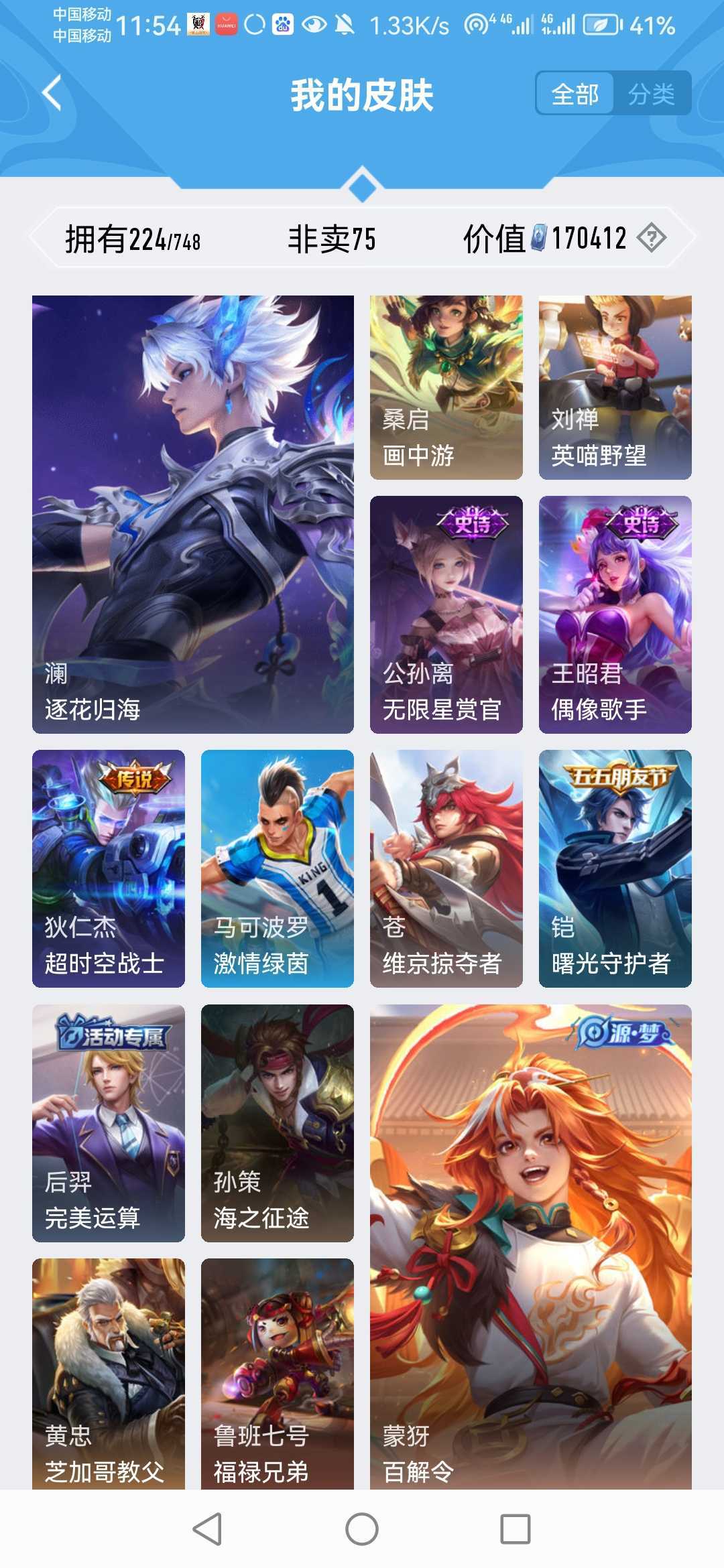
Task: Open the system recent apps button
Action: click(x=516, y=1529)
